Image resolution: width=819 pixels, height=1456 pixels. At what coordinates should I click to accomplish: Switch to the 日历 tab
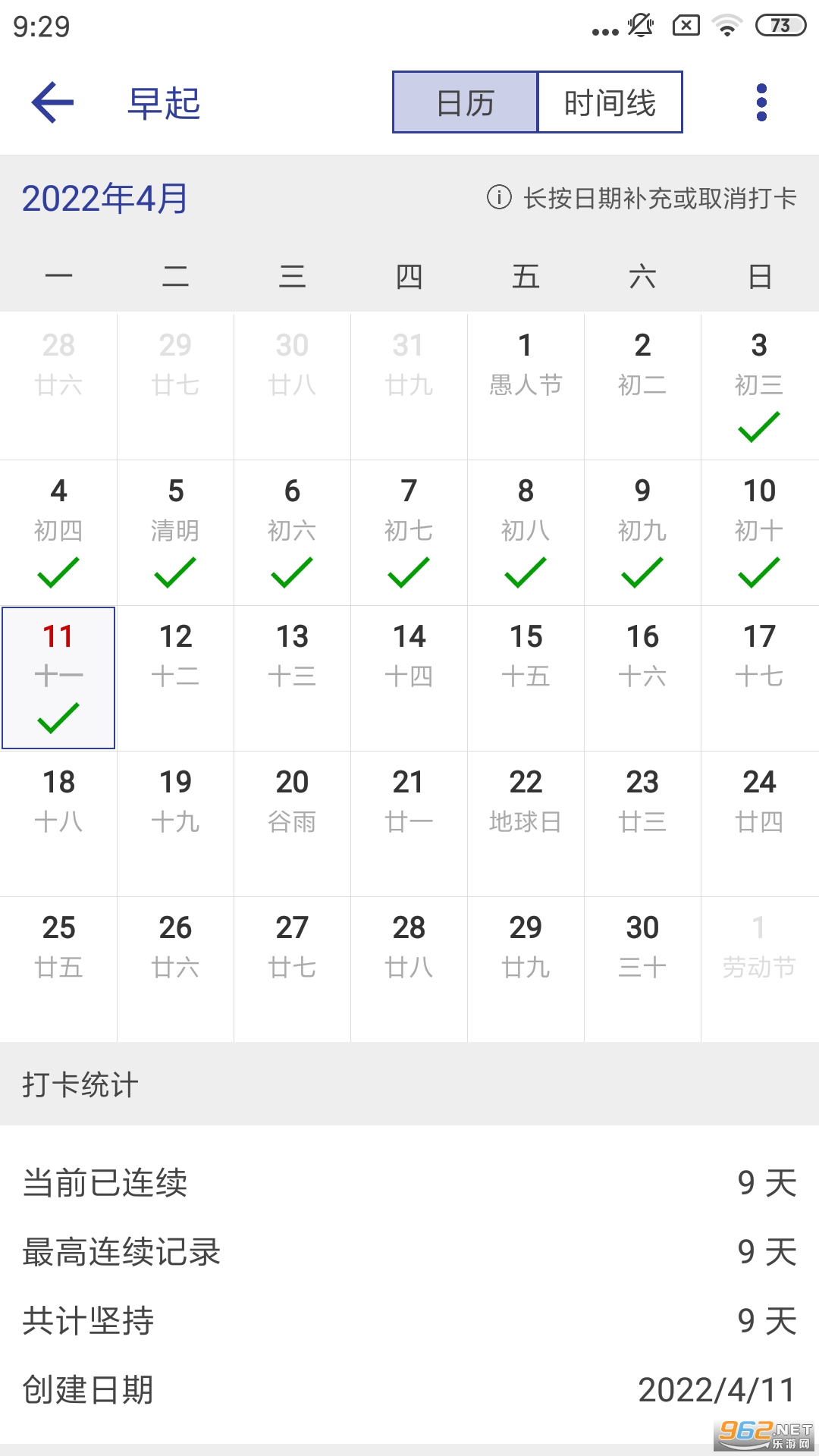(x=466, y=102)
